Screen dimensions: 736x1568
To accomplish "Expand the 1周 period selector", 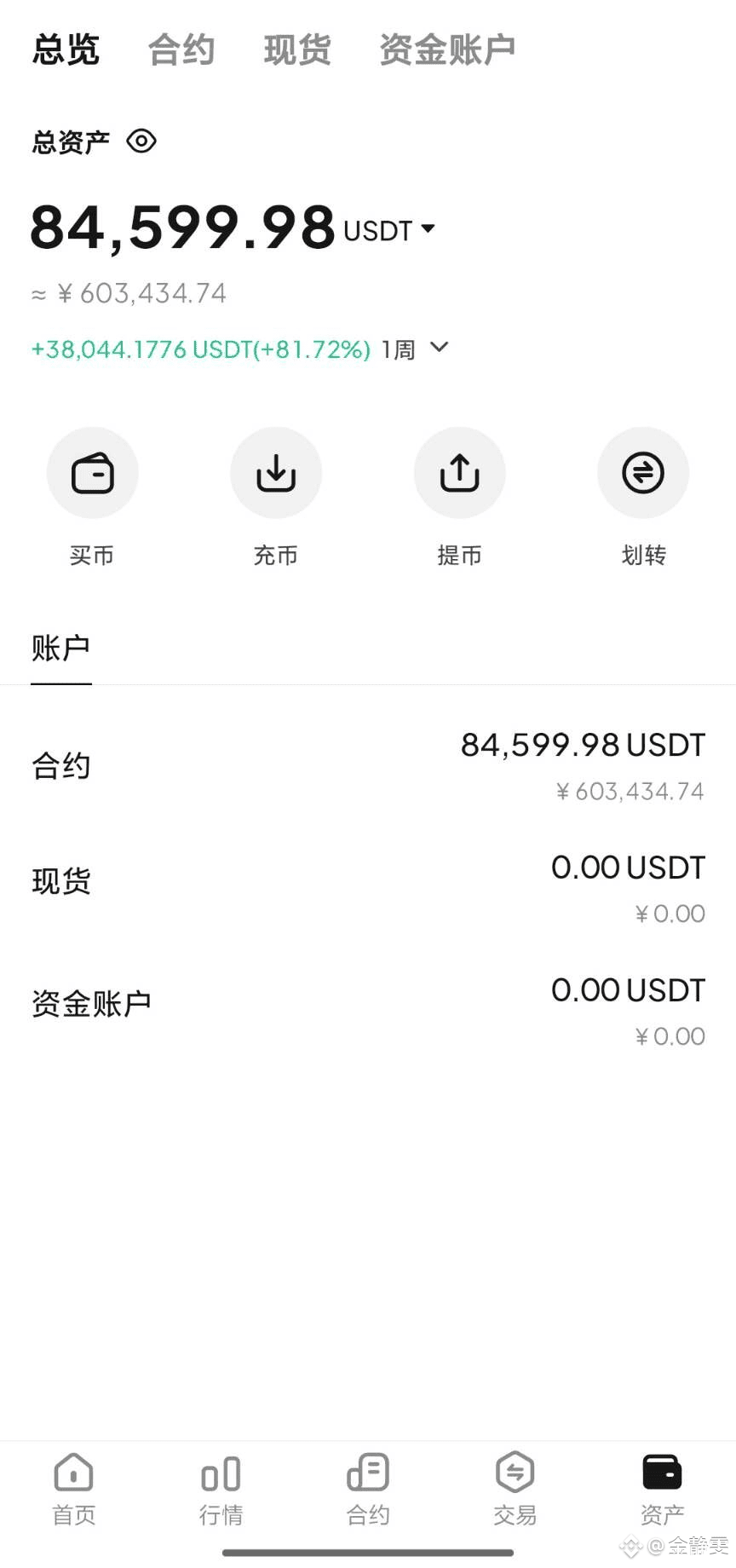I will (415, 349).
